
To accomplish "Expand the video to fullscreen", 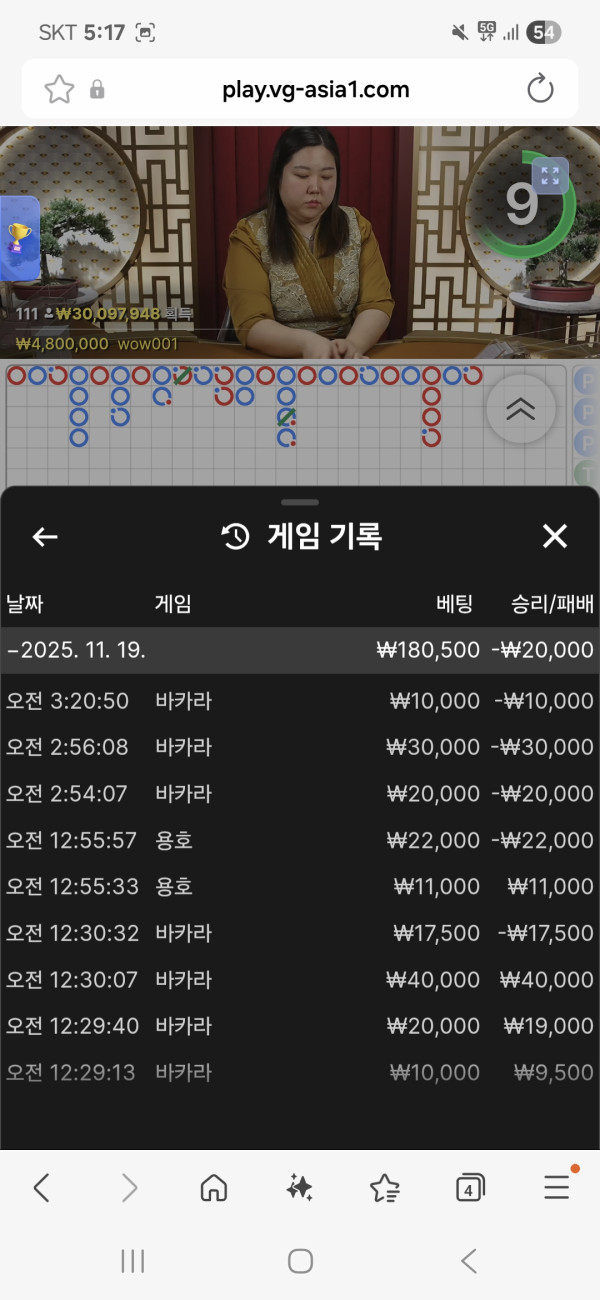I will tap(549, 176).
